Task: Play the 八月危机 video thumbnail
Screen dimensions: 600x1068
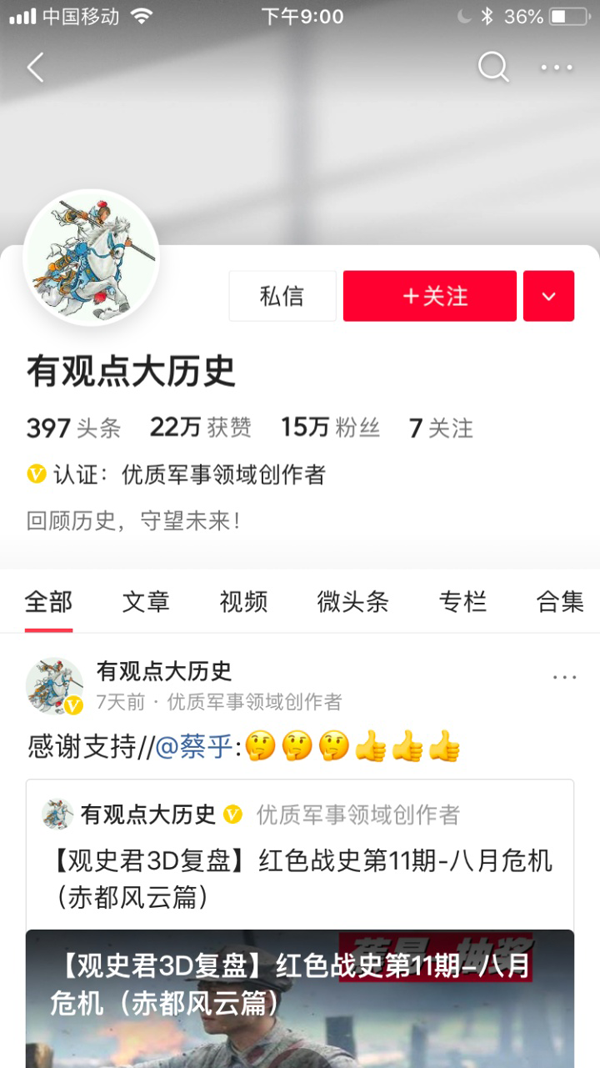Action: (300, 1000)
